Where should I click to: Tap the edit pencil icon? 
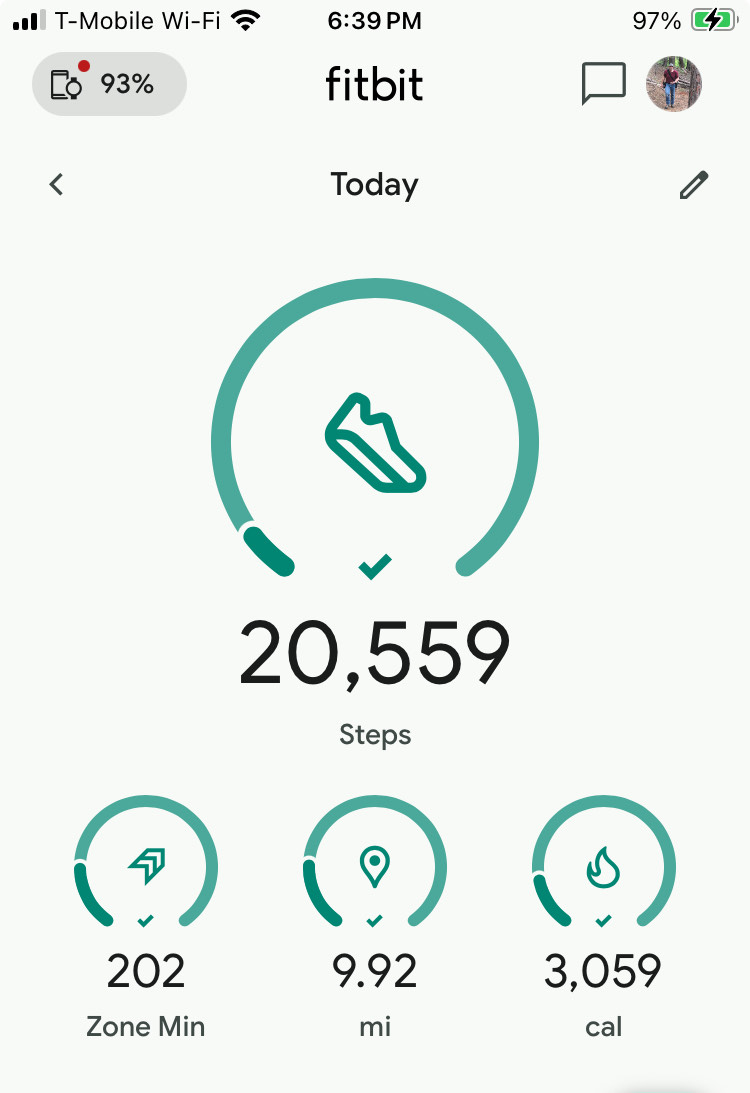coord(693,185)
